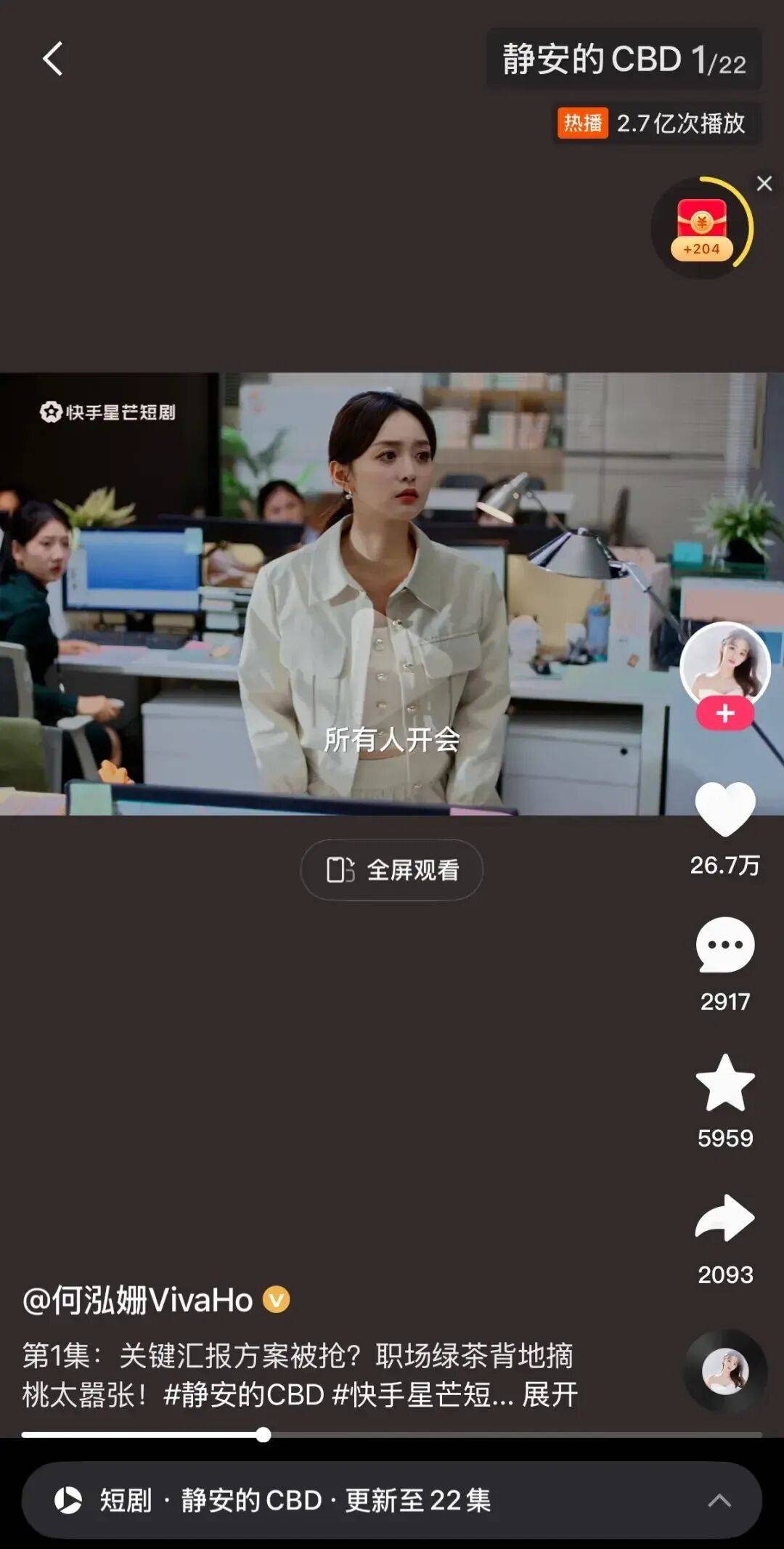This screenshot has height=1549, width=784.
Task: Open the +204 red envelope reward
Action: tap(701, 228)
